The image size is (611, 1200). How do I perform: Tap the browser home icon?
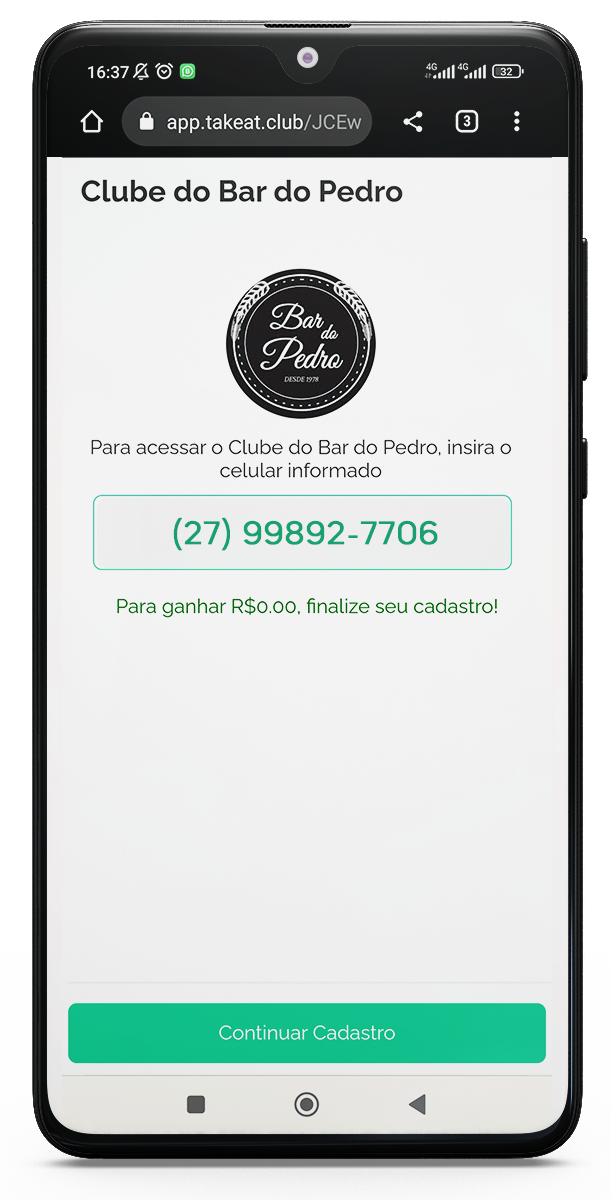tap(91, 122)
